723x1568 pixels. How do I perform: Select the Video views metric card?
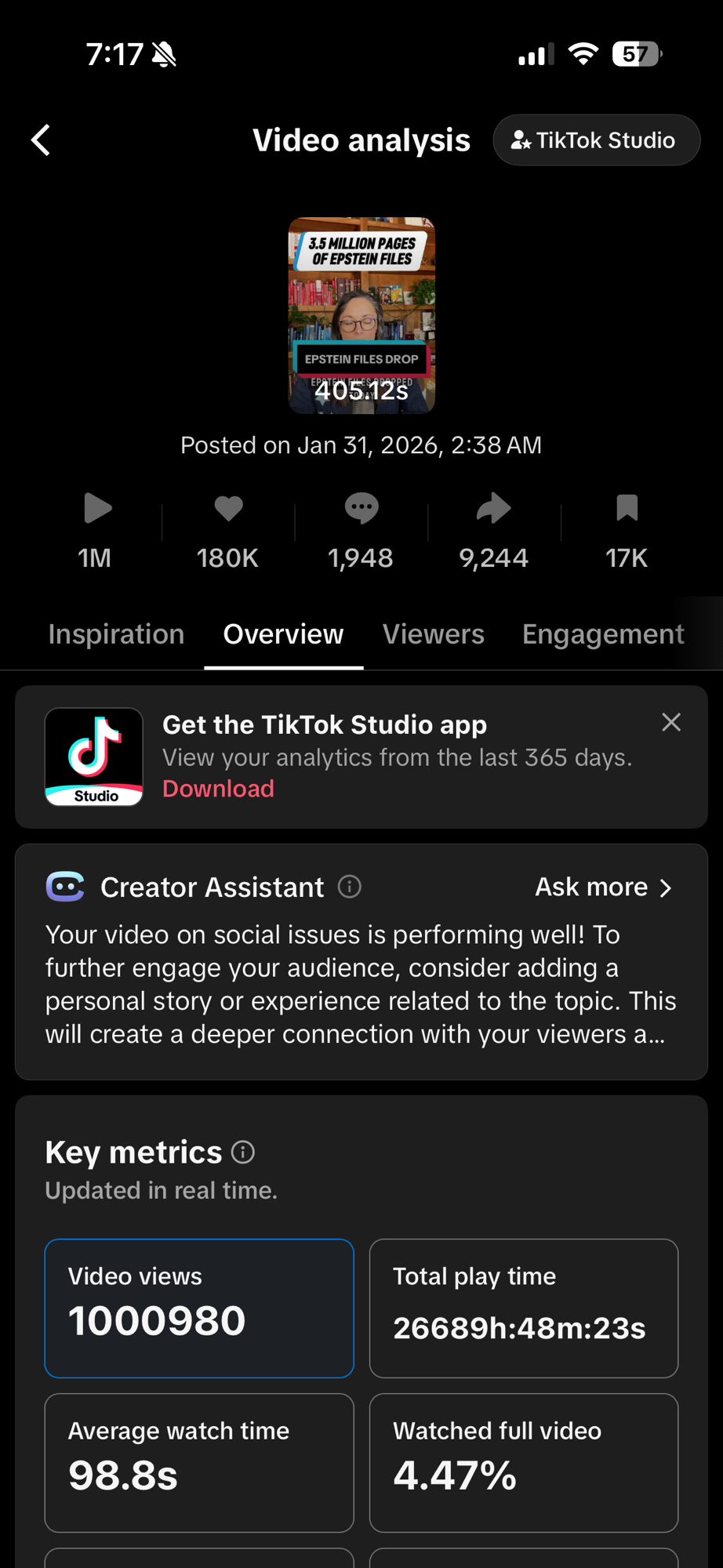[x=199, y=1308]
